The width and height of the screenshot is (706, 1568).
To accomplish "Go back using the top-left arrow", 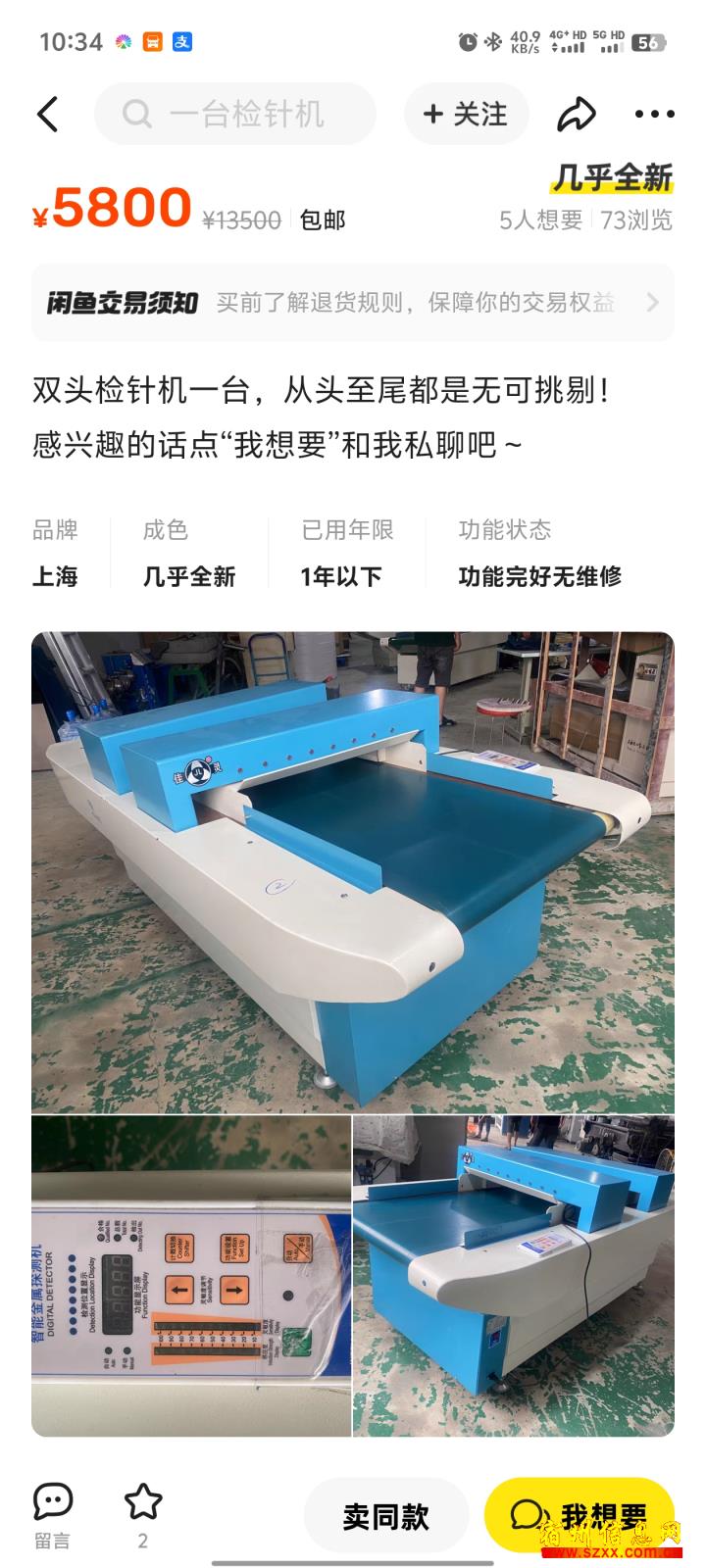I will (x=48, y=115).
